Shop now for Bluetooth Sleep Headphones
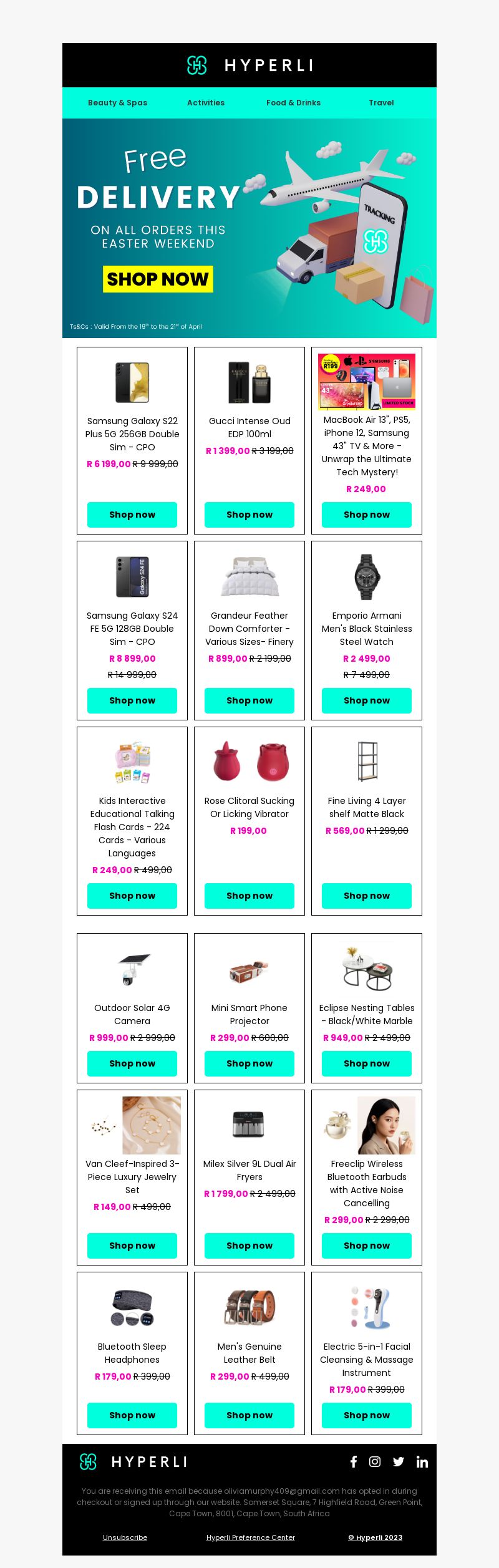Viewport: 499px width, 1568px height. coord(132,1415)
